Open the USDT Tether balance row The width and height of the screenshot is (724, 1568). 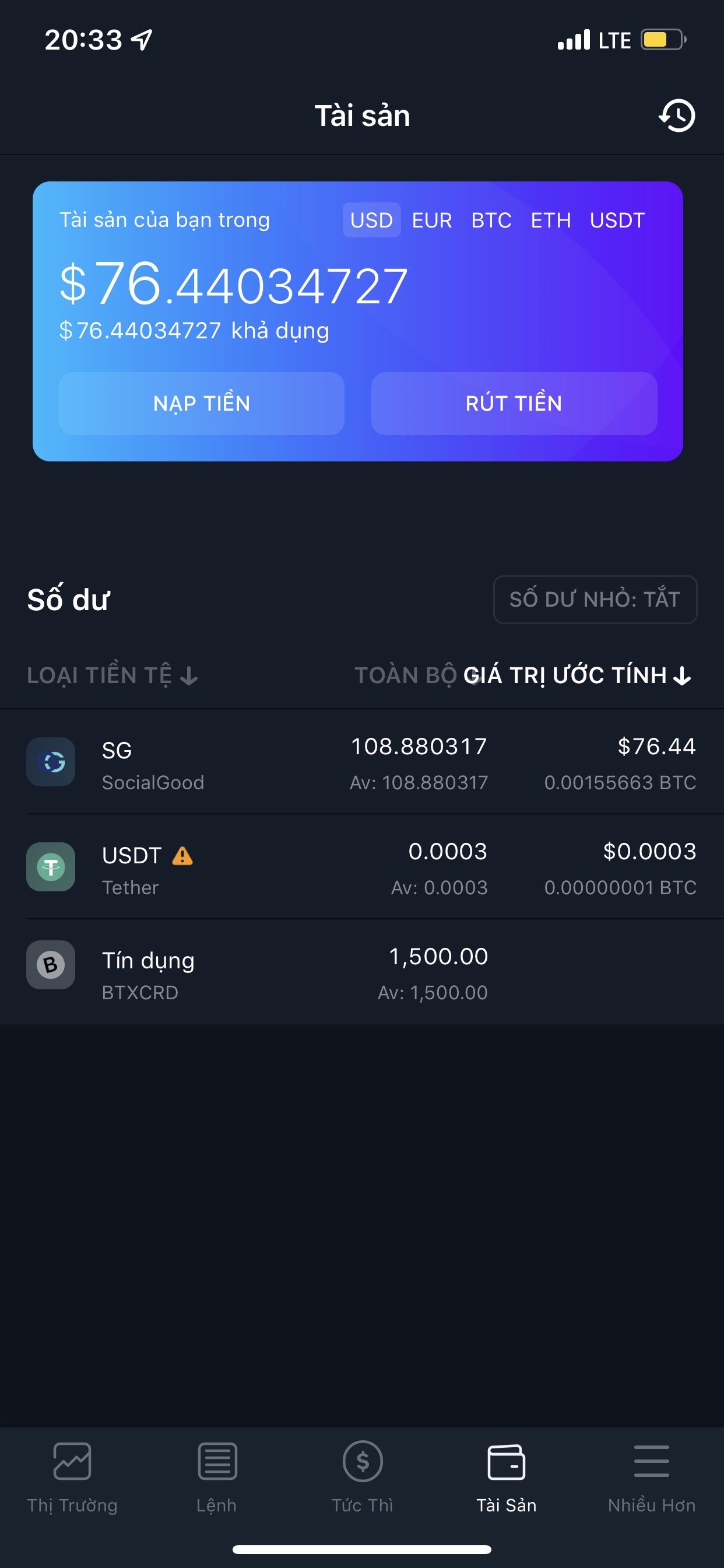click(x=361, y=867)
